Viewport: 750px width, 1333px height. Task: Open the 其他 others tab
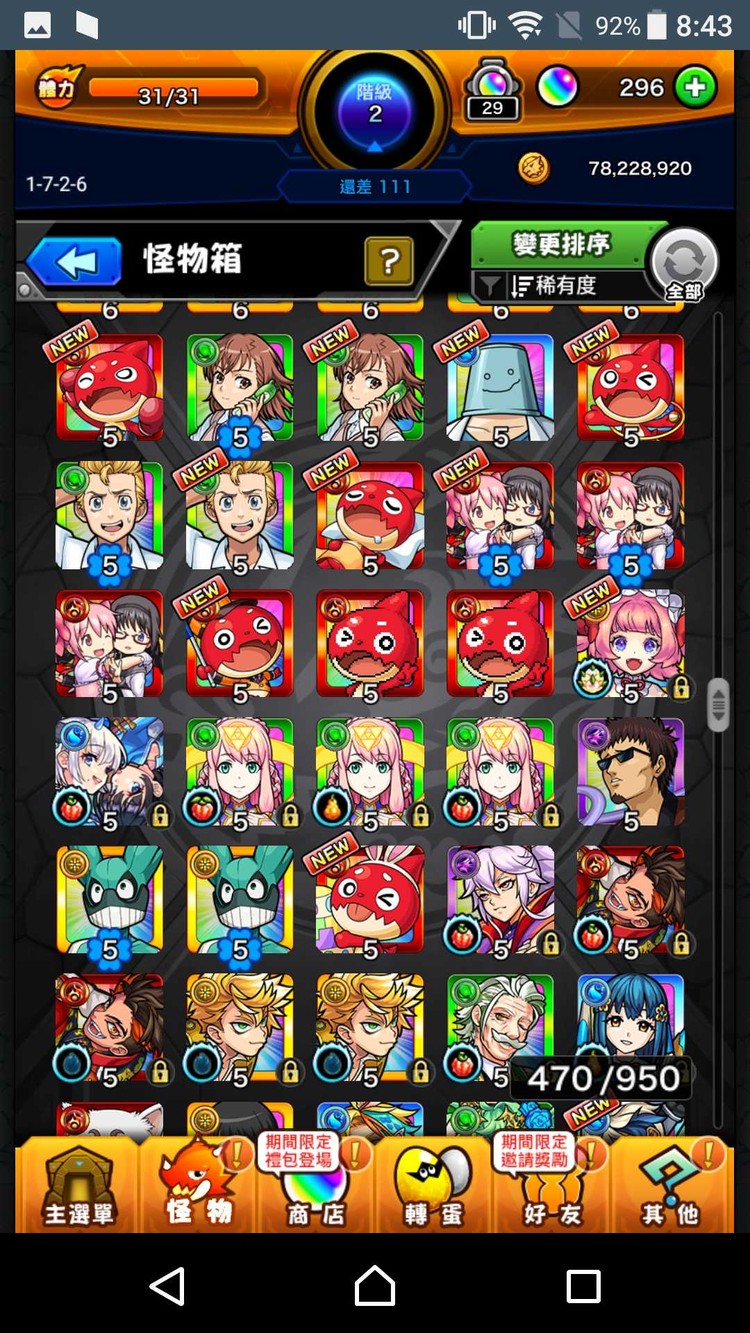pyautogui.click(x=669, y=1186)
